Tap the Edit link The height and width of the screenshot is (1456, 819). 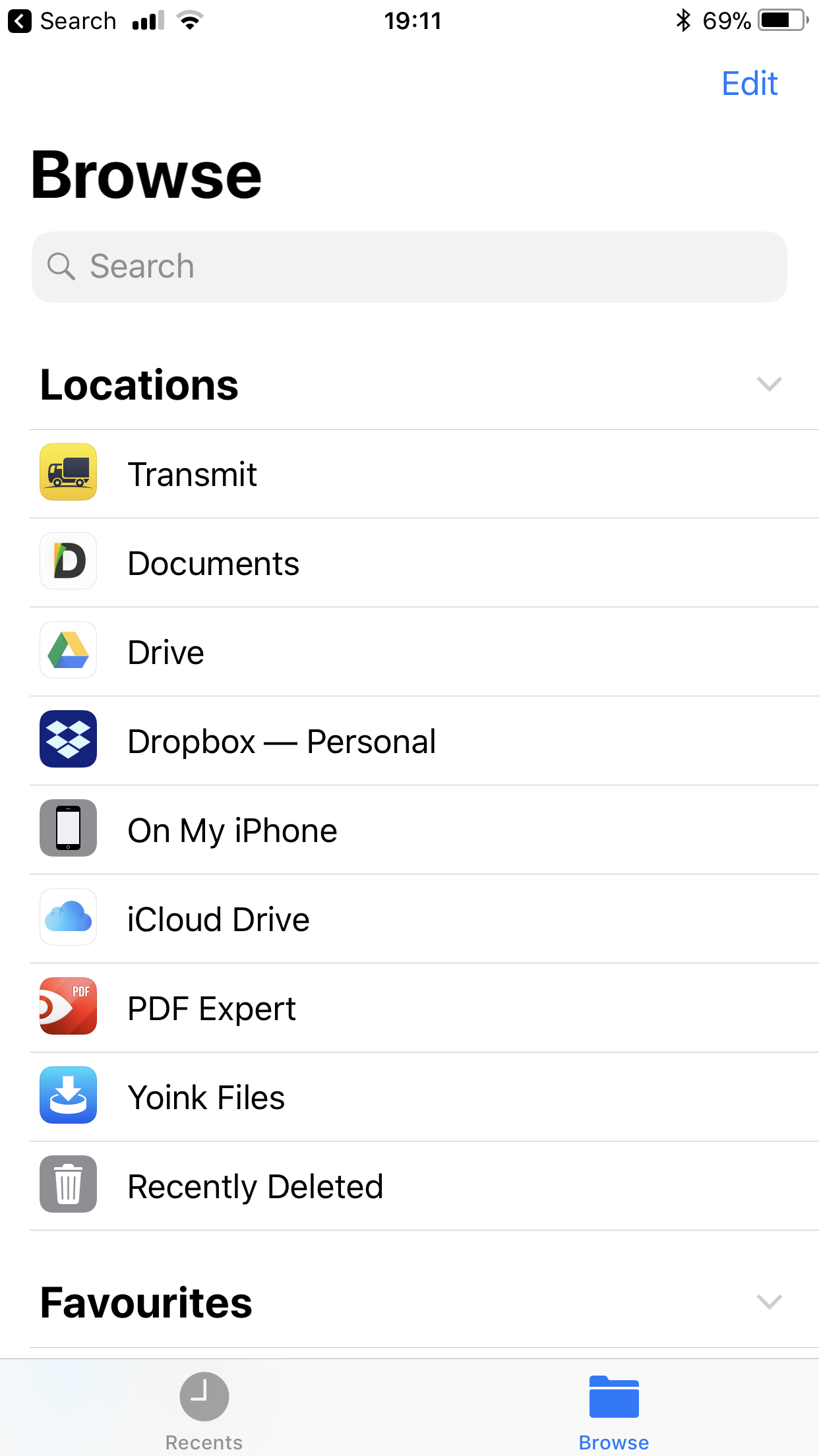749,84
